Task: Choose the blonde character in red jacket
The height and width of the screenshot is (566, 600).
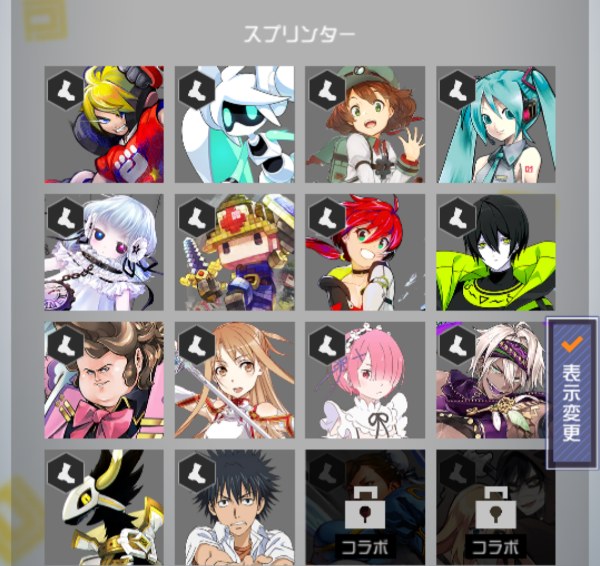Action: [x=104, y=124]
